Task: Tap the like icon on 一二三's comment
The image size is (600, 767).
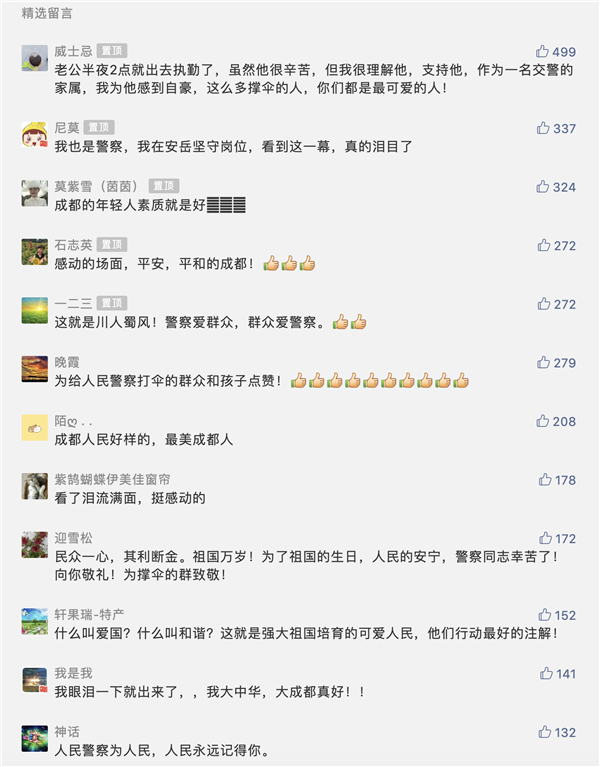Action: click(x=543, y=304)
